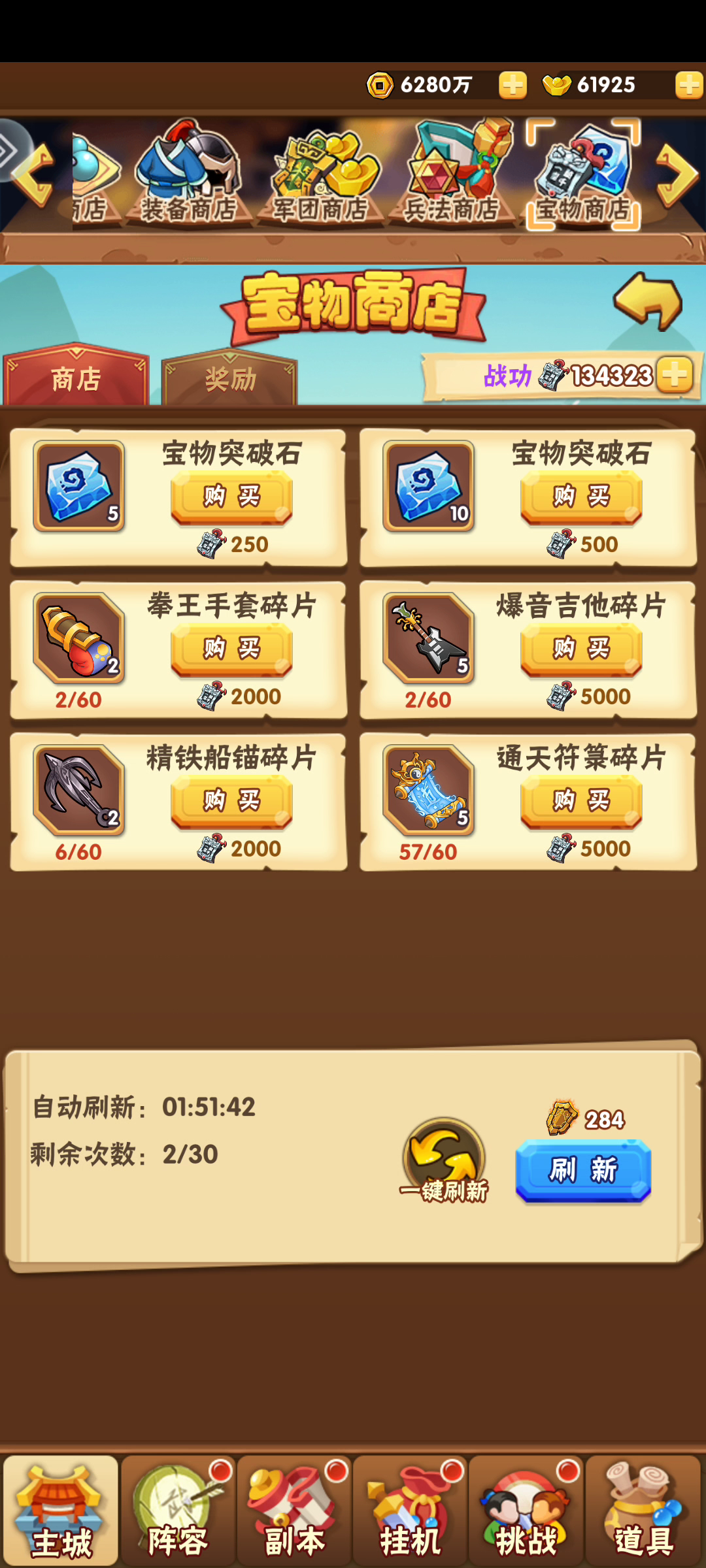
Task: Go to the 挑战 tab
Action: tap(526, 1511)
